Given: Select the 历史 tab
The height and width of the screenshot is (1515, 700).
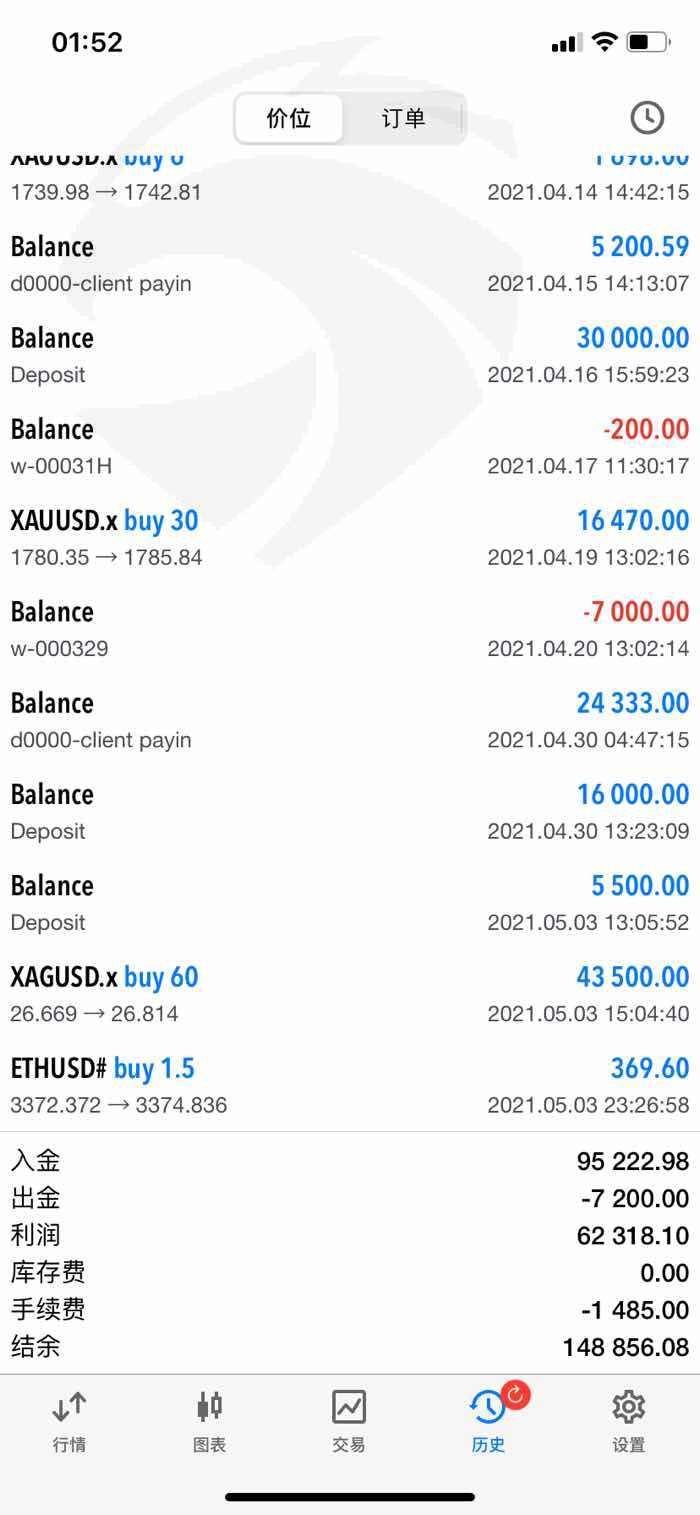Looking at the screenshot, I should 489,1421.
